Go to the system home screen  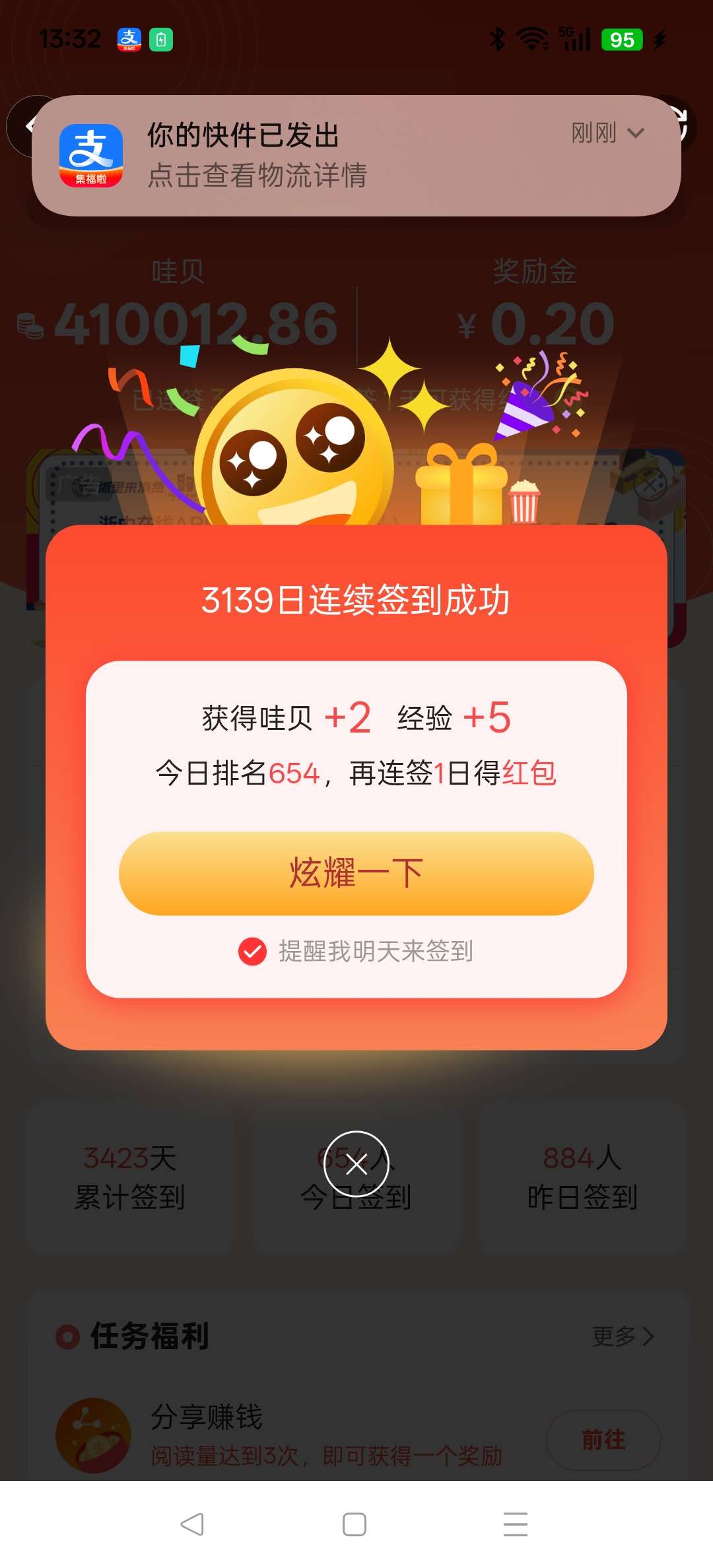(355, 1524)
